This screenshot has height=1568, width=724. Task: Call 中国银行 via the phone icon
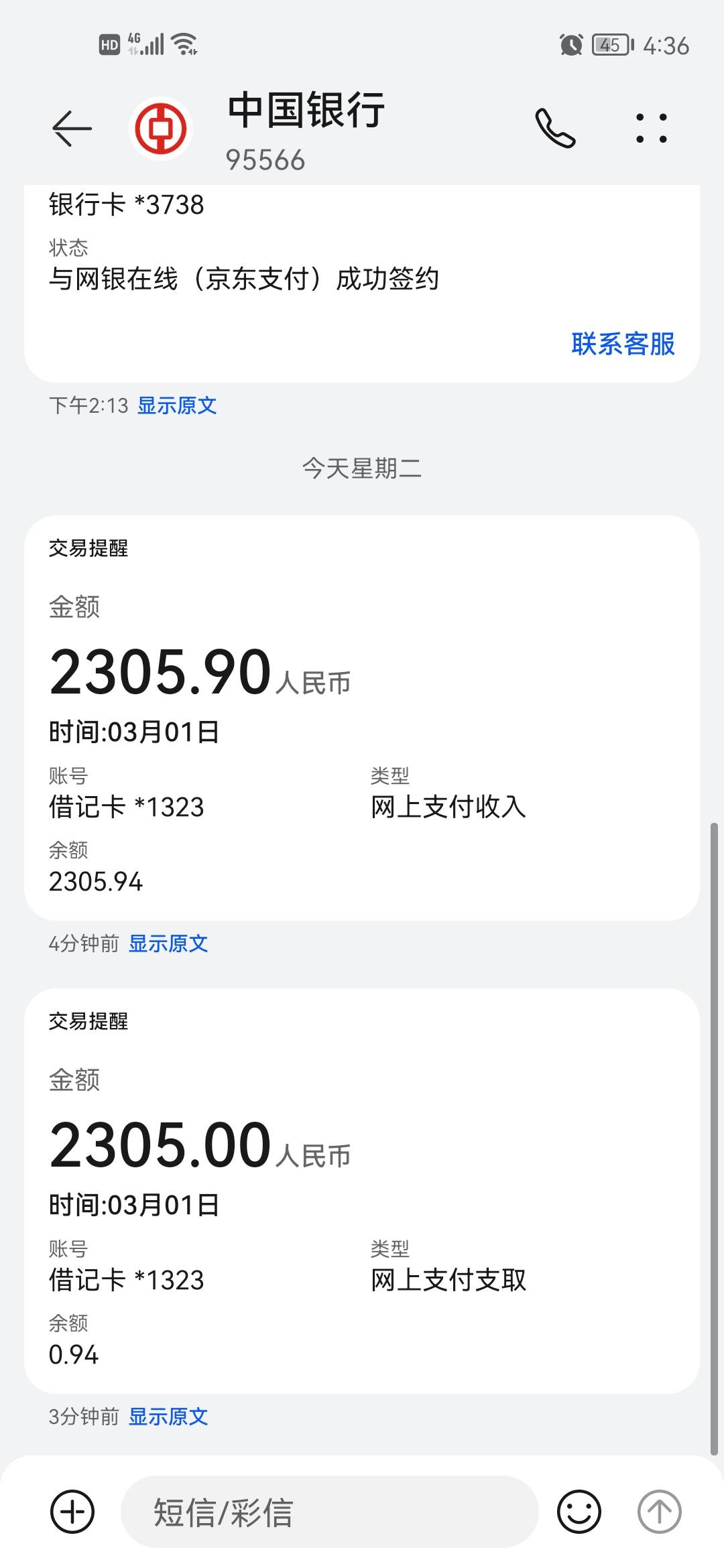[x=555, y=128]
